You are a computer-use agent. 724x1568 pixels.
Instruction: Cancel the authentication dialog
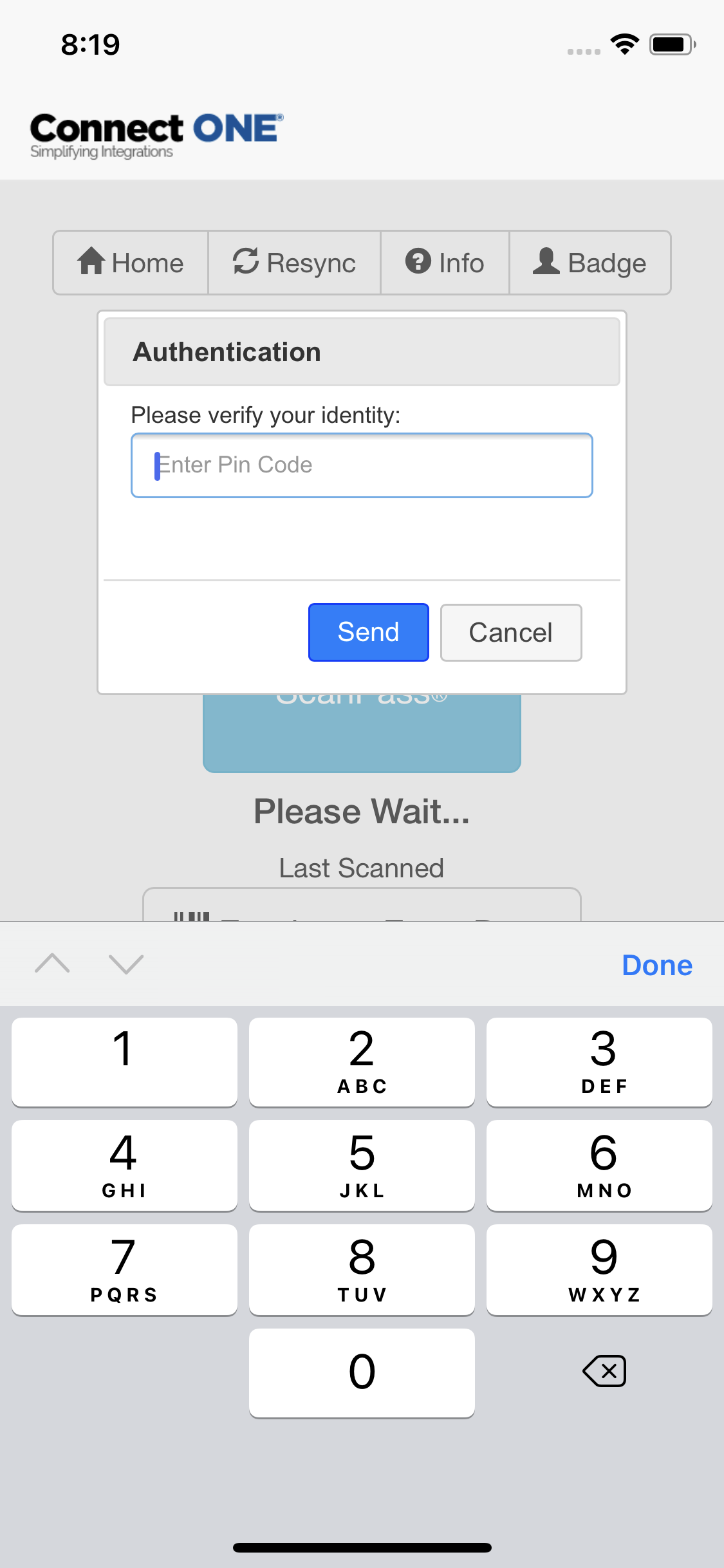point(511,632)
